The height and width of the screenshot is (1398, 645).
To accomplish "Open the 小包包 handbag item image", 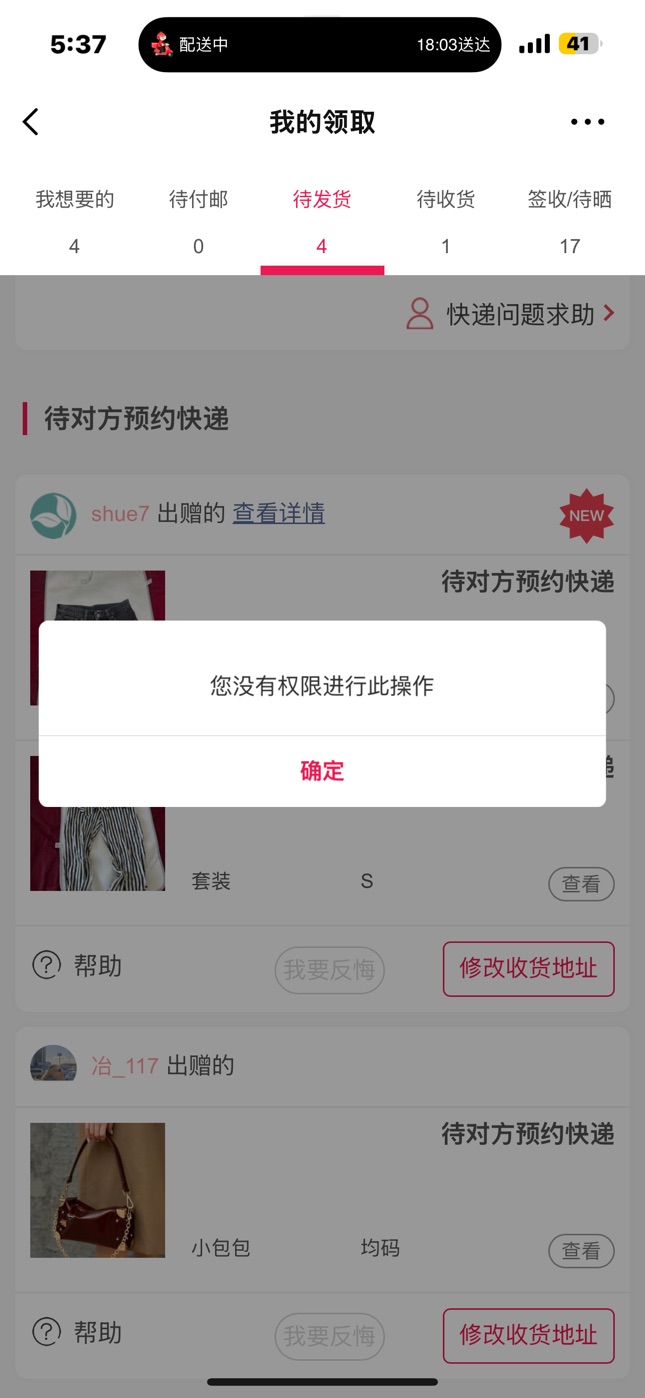I will tap(98, 1190).
